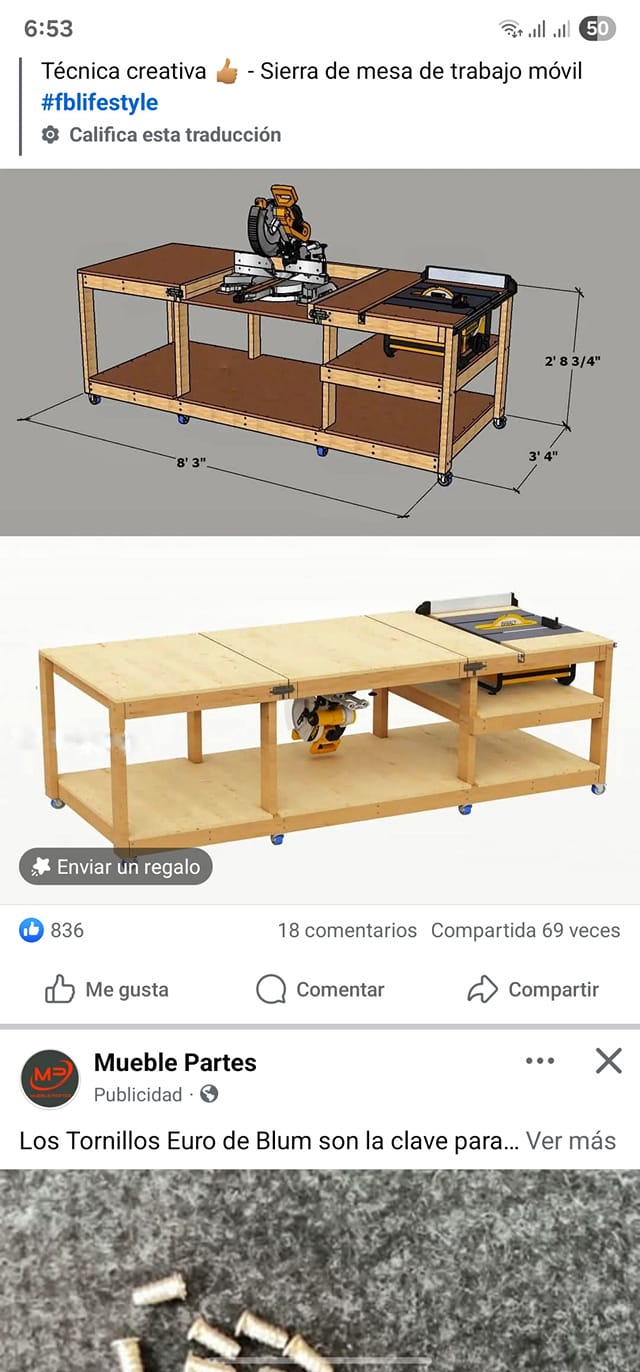Image resolution: width=640 pixels, height=1372 pixels.
Task: Expand ad text with Ver más
Action: click(571, 1140)
